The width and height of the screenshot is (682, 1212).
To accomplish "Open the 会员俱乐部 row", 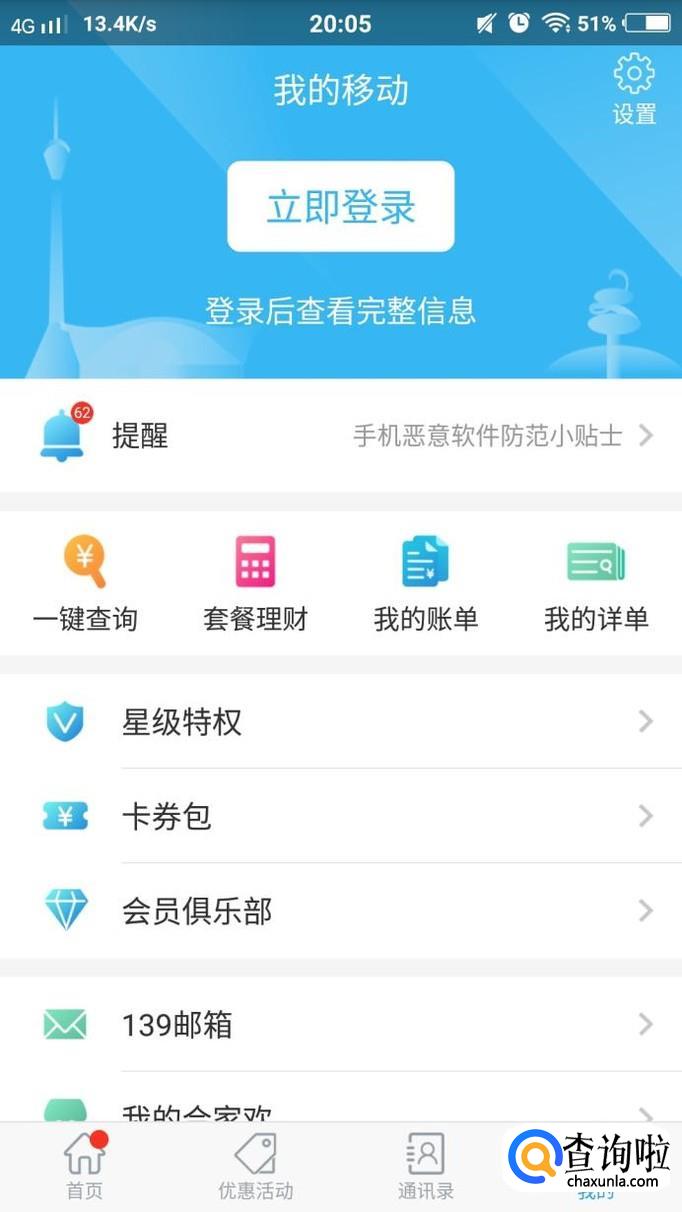I will pos(340,911).
